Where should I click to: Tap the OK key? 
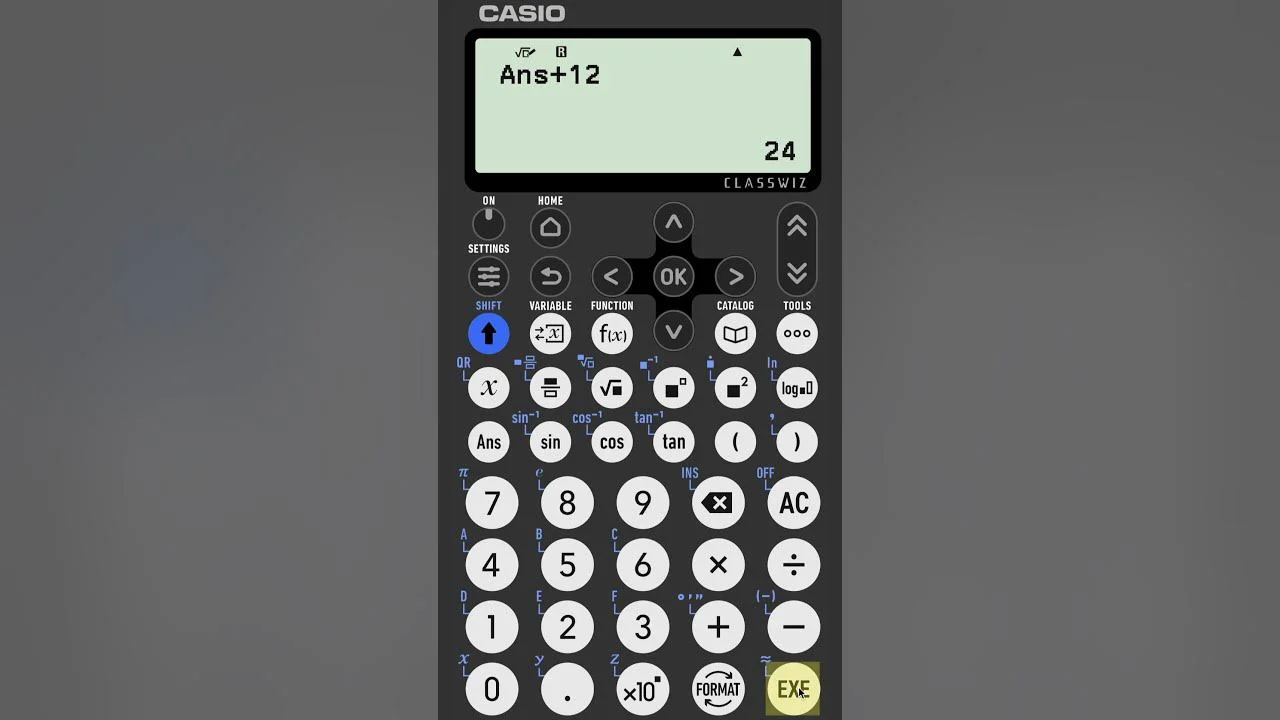pyautogui.click(x=673, y=277)
